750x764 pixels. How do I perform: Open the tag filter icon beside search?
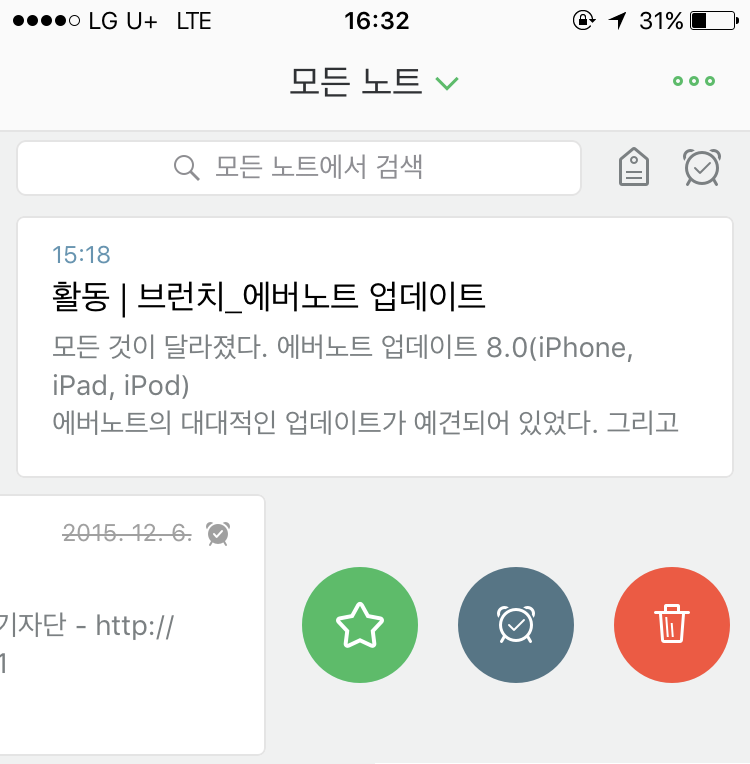[634, 167]
